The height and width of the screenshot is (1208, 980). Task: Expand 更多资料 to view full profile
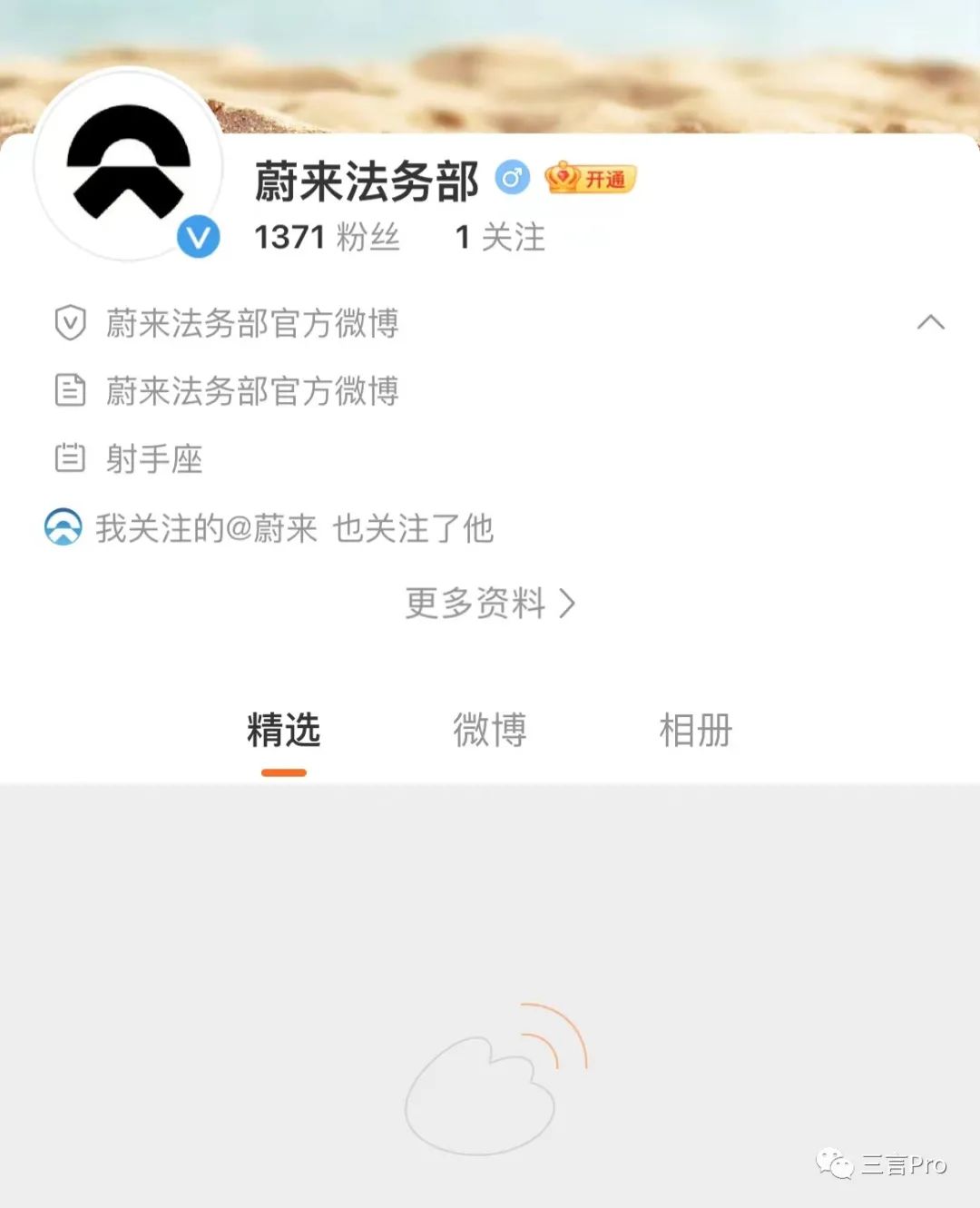point(478,603)
